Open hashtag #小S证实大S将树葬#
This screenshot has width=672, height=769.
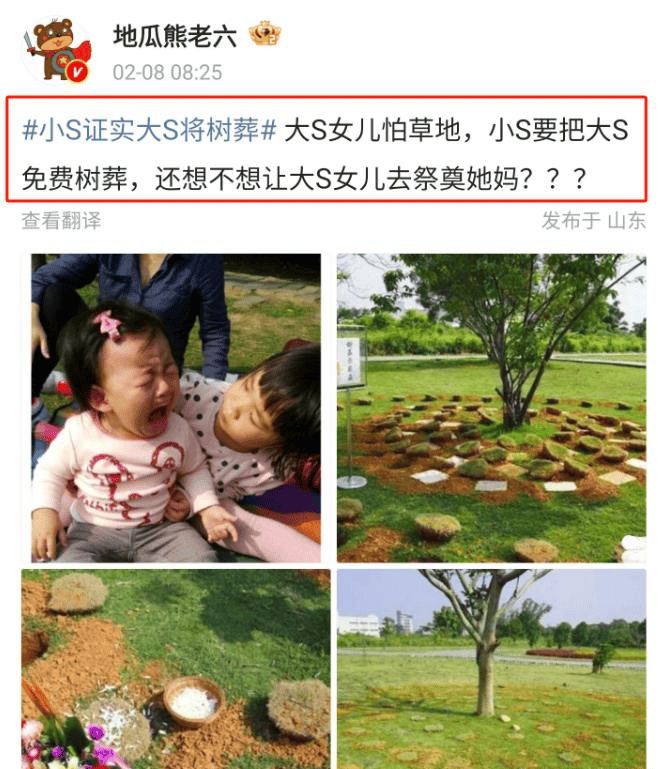click(x=148, y=130)
